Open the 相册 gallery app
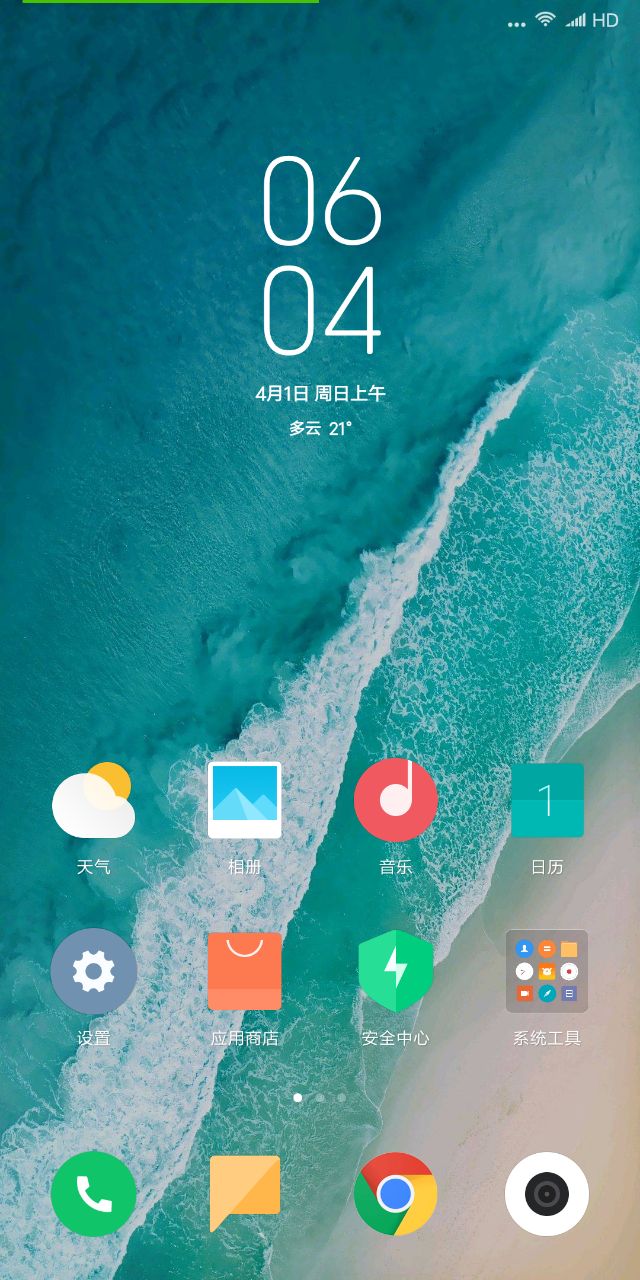The height and width of the screenshot is (1280, 640). [x=244, y=800]
